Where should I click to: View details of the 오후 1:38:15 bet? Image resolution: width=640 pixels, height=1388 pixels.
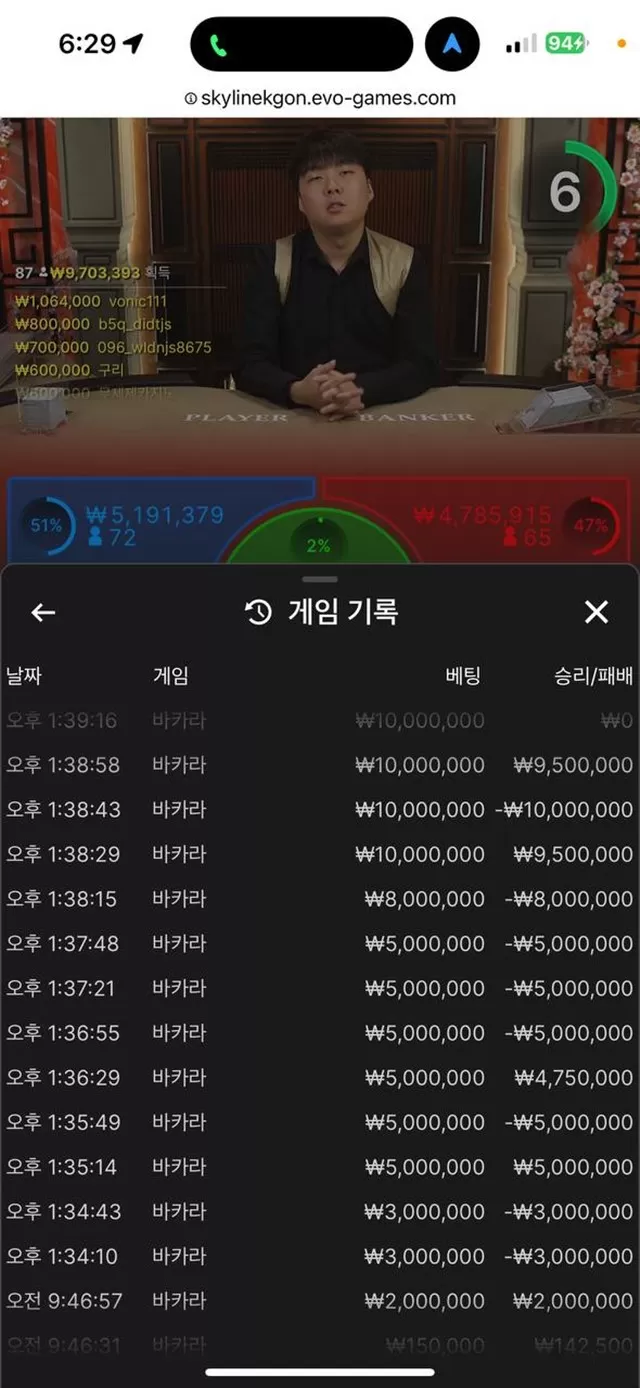(x=320, y=899)
